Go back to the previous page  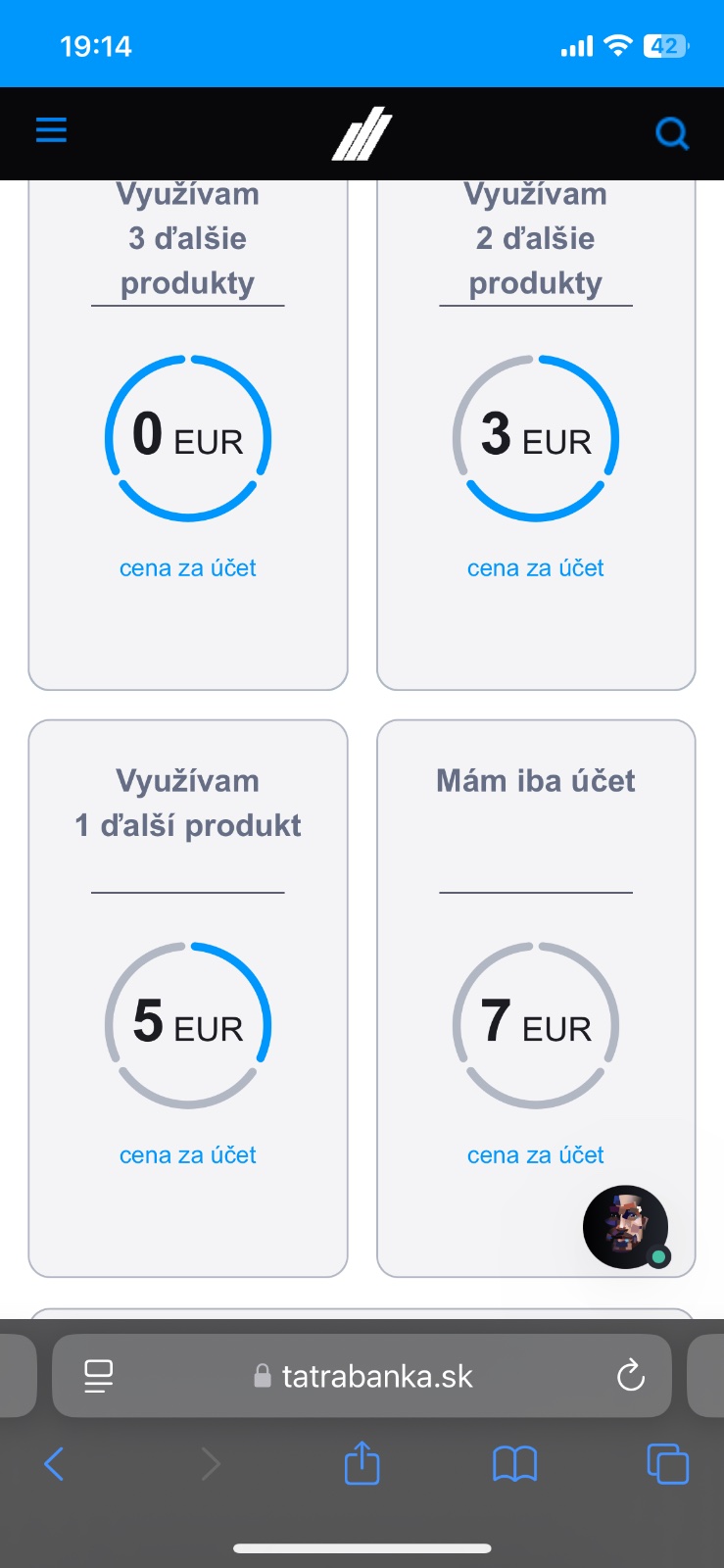coord(54,1464)
